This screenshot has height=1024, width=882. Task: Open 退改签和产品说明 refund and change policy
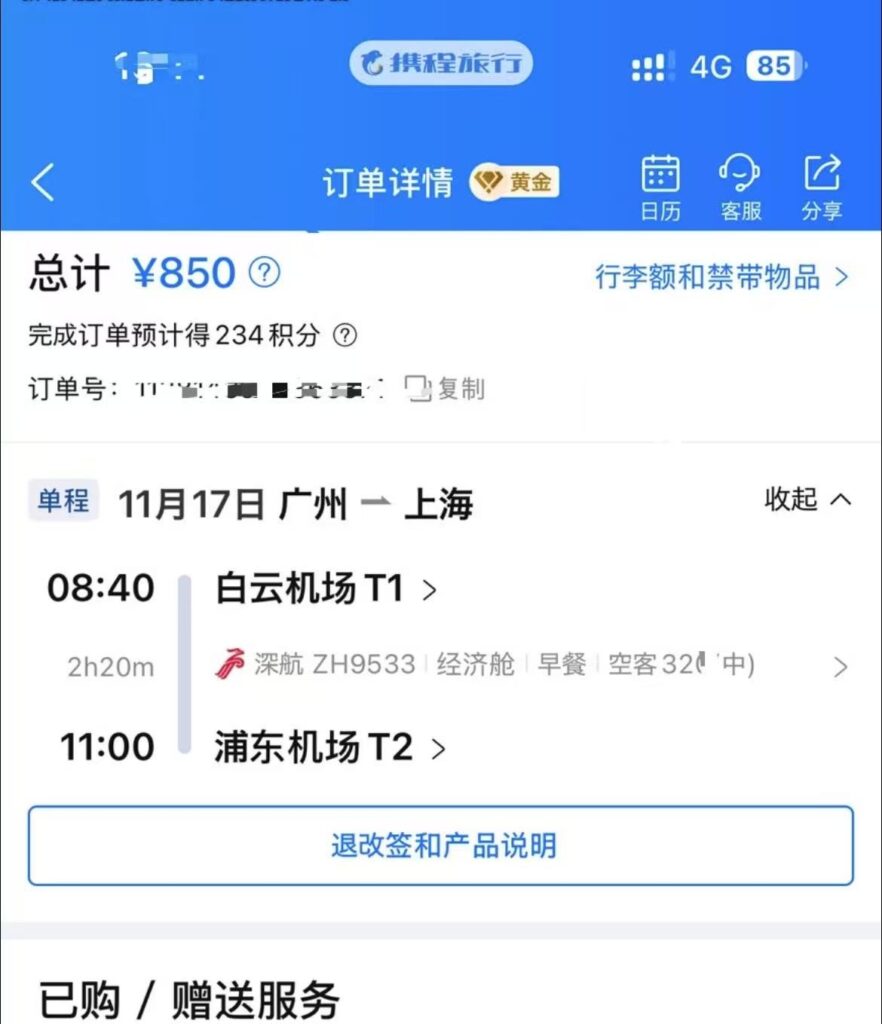pyautogui.click(x=441, y=846)
